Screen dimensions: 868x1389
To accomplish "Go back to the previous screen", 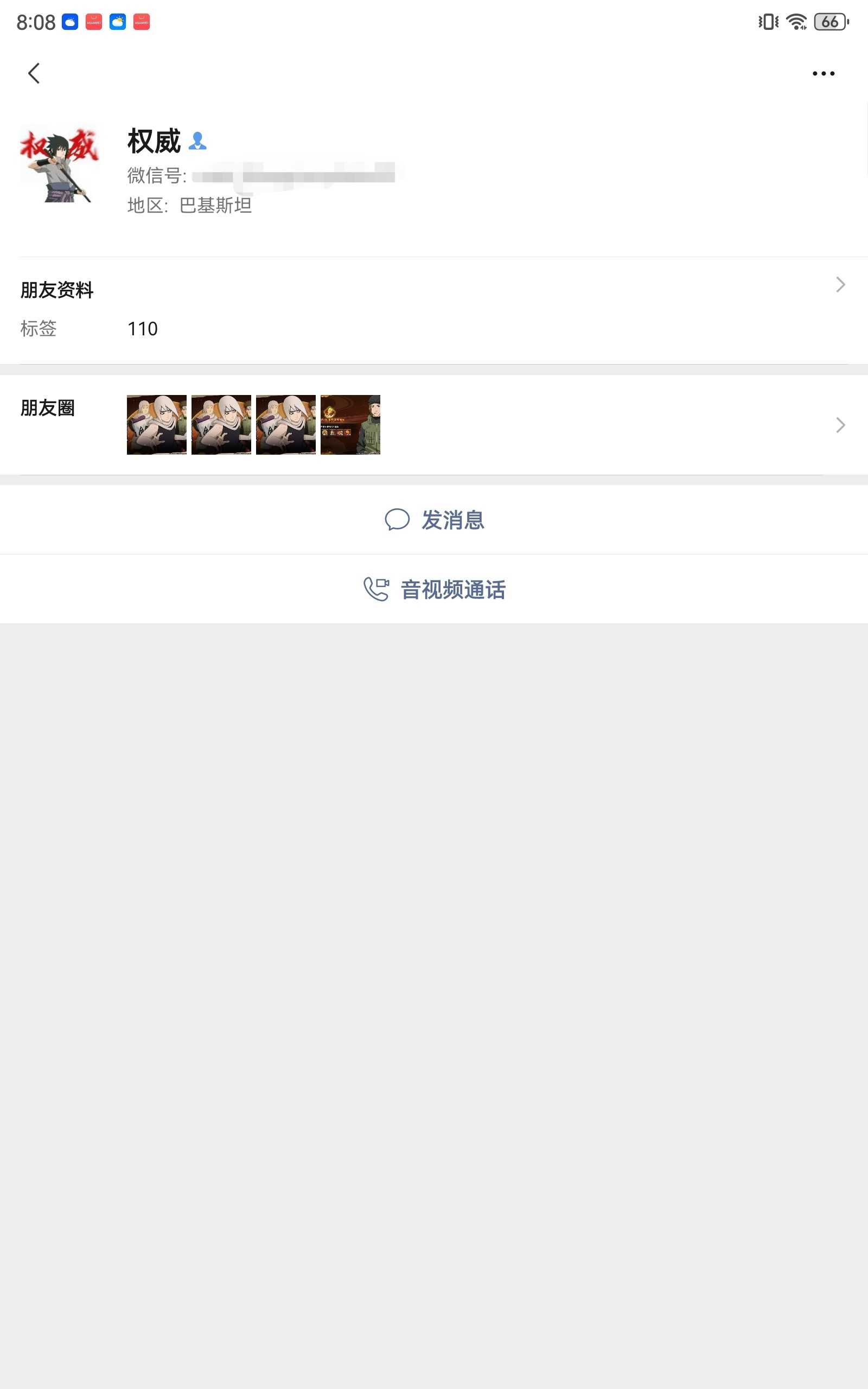I will point(34,73).
